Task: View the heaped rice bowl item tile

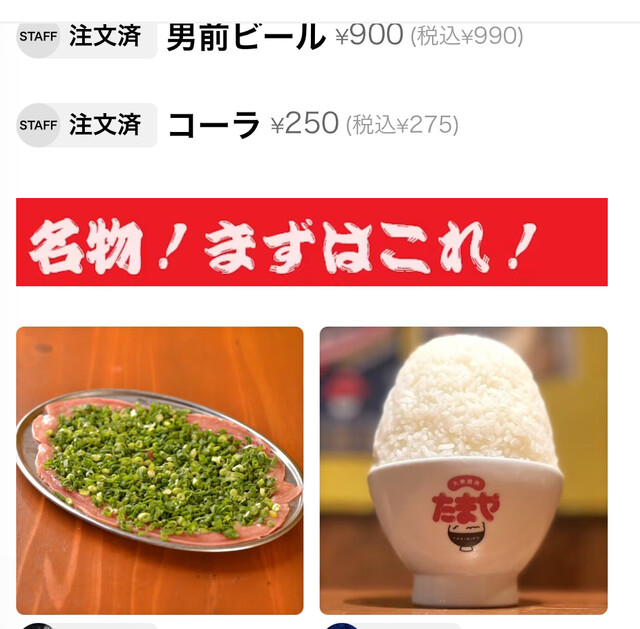Action: pos(463,470)
